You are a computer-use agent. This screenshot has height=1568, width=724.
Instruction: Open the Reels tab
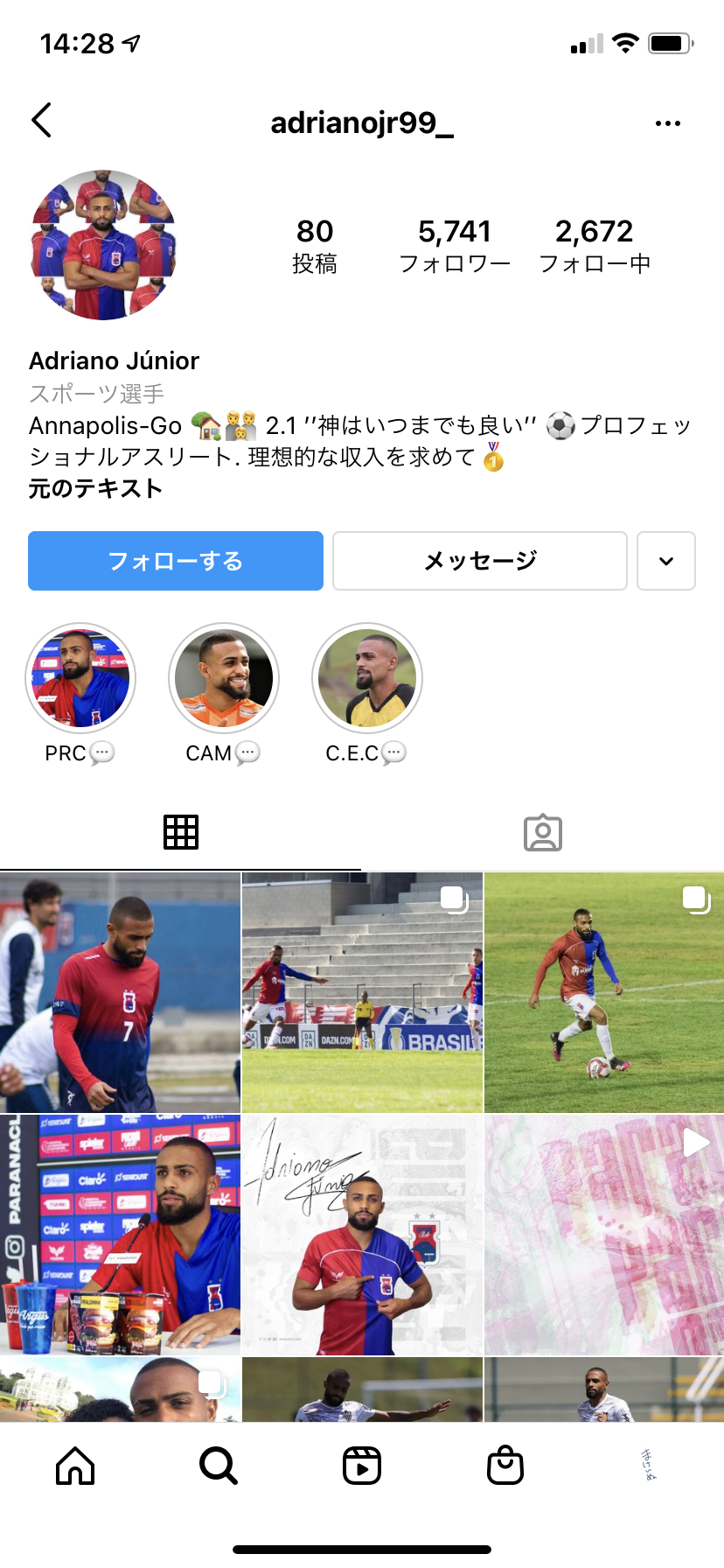click(x=362, y=1465)
